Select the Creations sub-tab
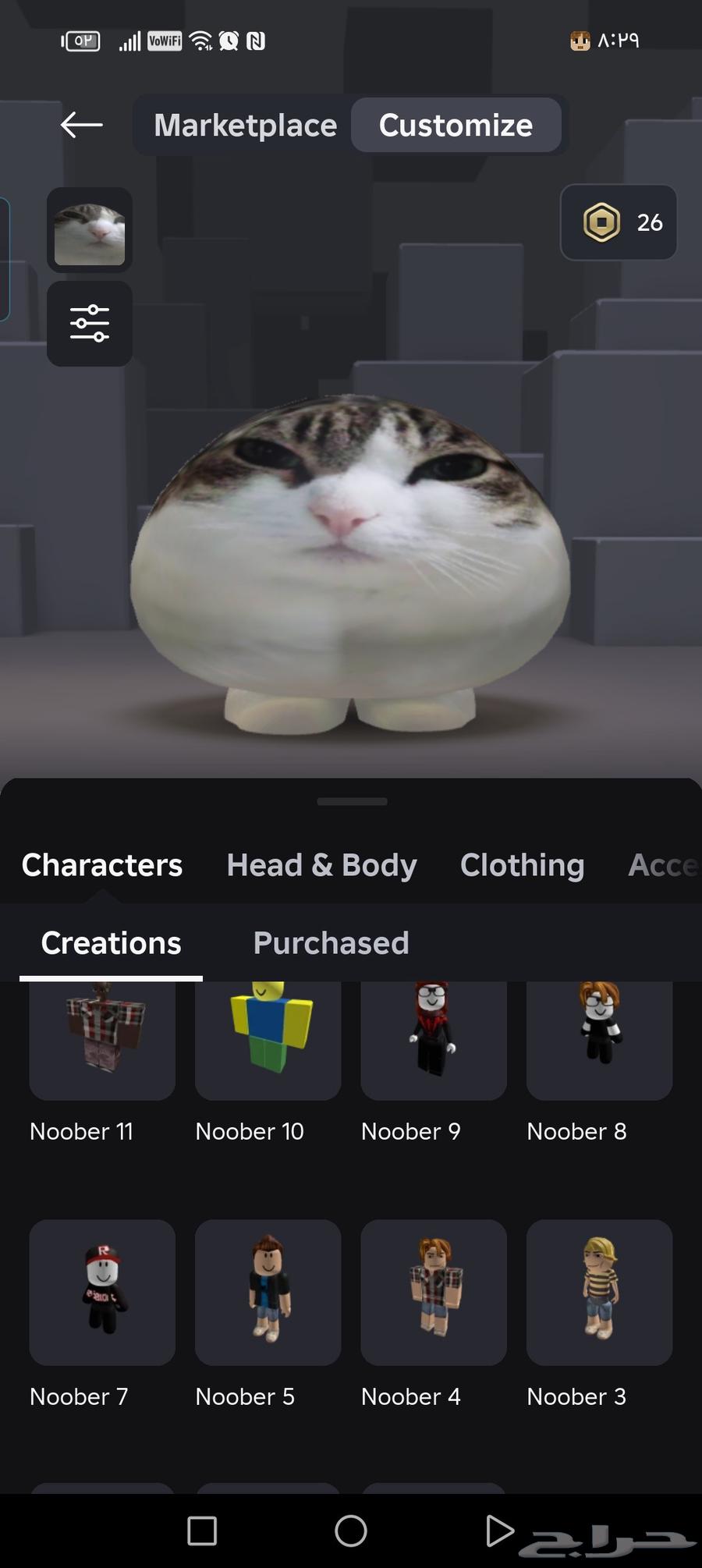702x1568 pixels. 111,943
